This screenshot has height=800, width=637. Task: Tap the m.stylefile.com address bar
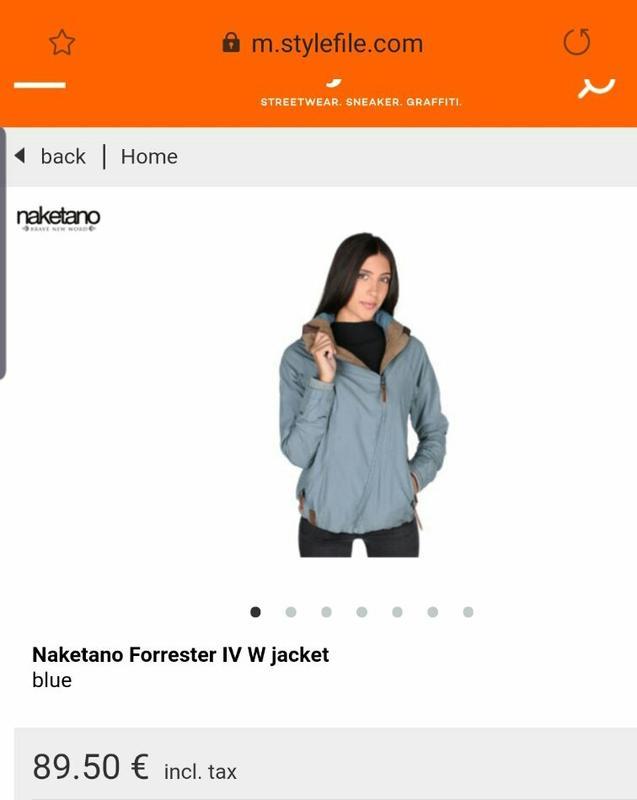(x=323, y=43)
